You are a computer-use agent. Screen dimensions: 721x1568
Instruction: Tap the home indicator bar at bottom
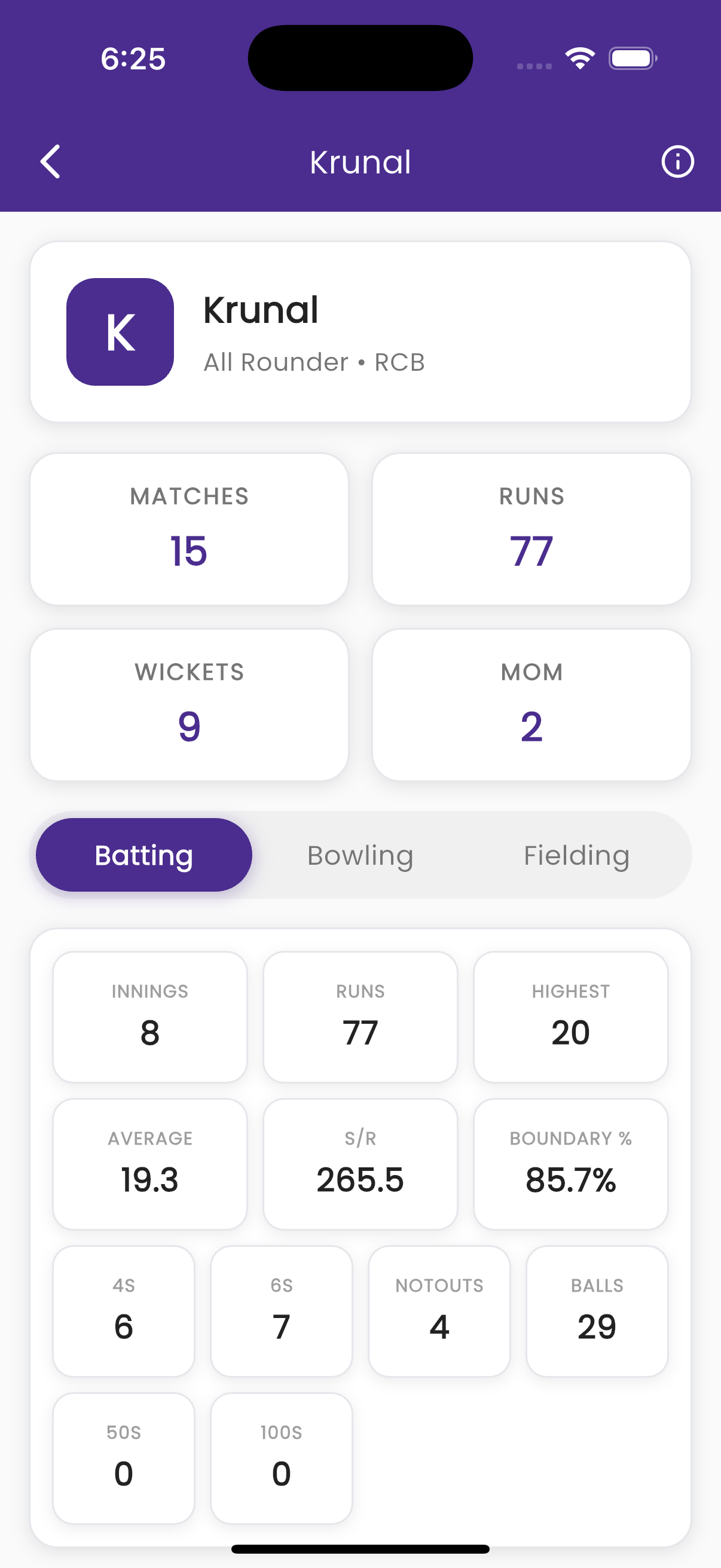360,1549
